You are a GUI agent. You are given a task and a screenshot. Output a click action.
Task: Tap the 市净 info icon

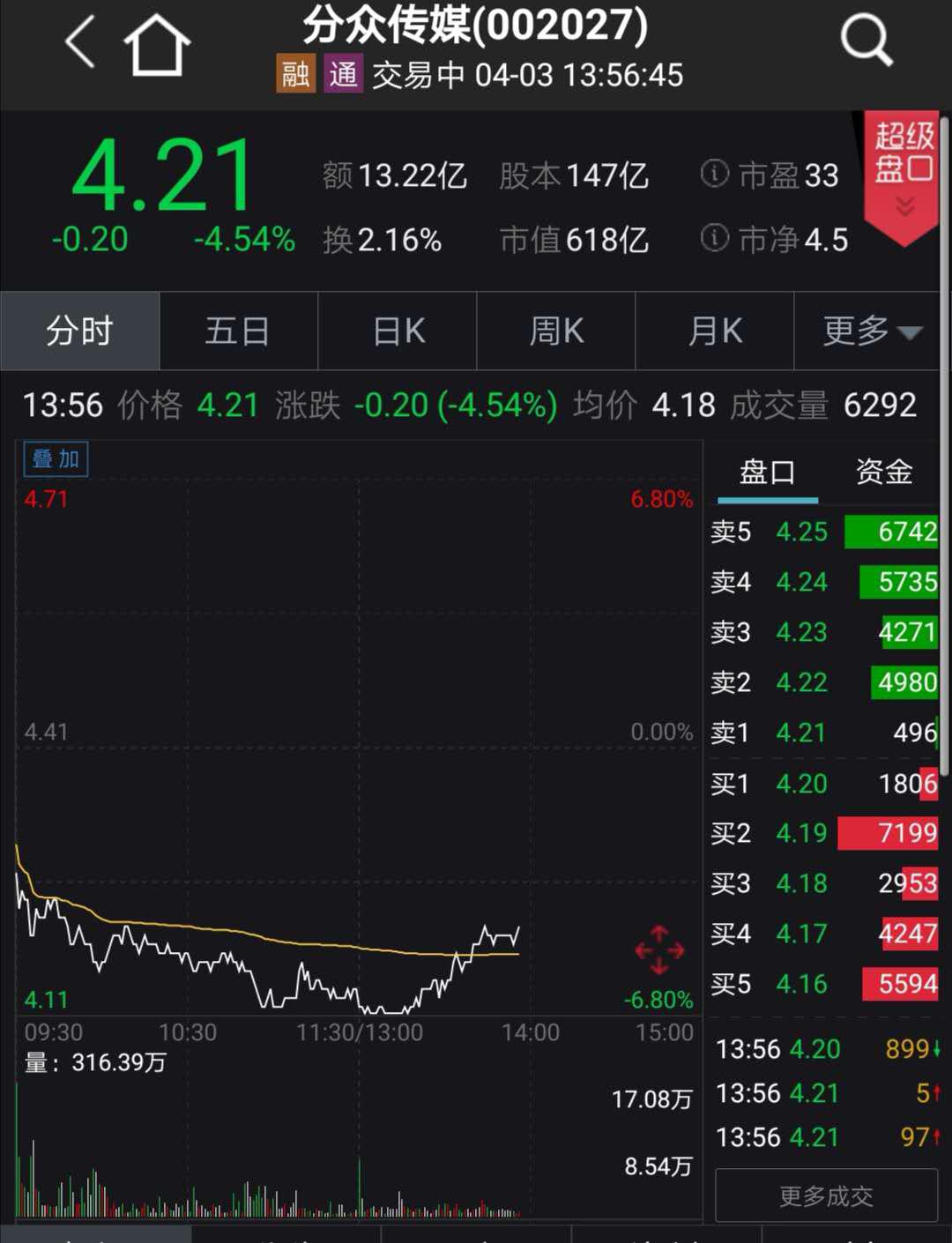pos(714,238)
